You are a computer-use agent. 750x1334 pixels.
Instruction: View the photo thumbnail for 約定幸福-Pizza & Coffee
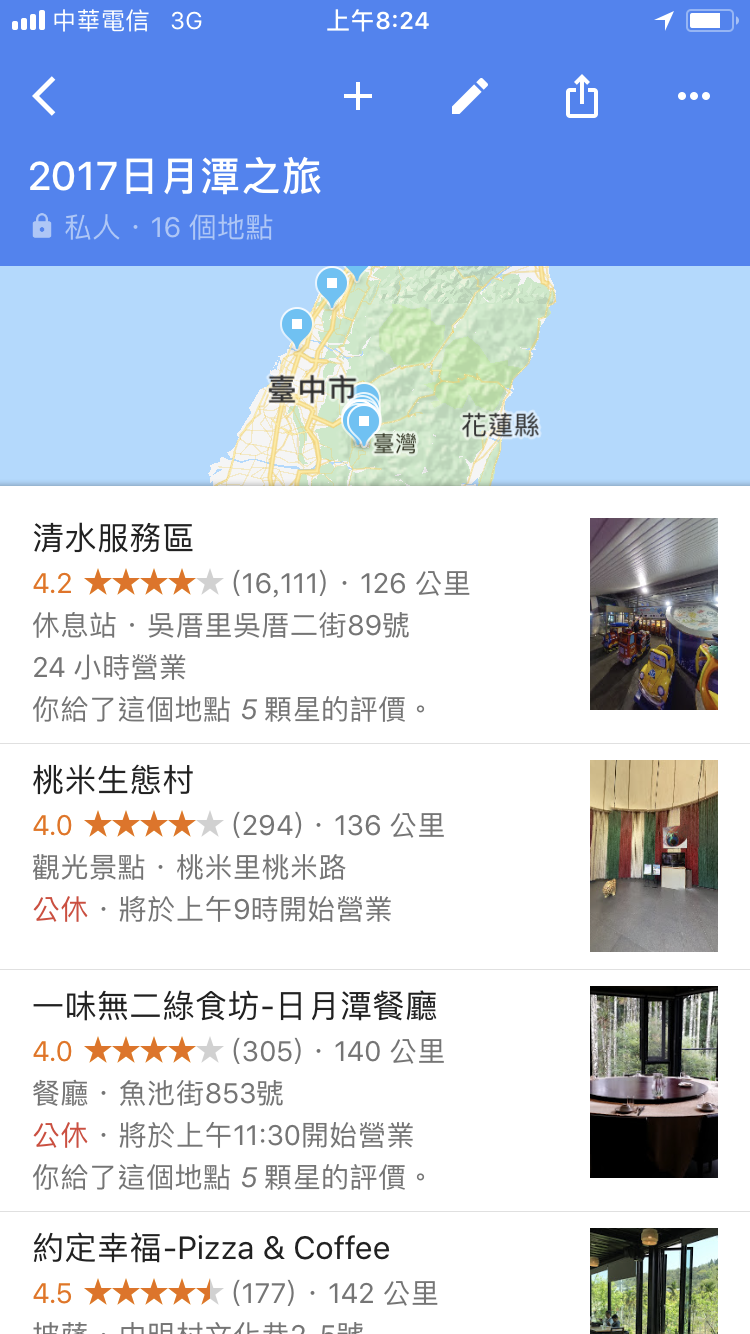coord(654,1281)
